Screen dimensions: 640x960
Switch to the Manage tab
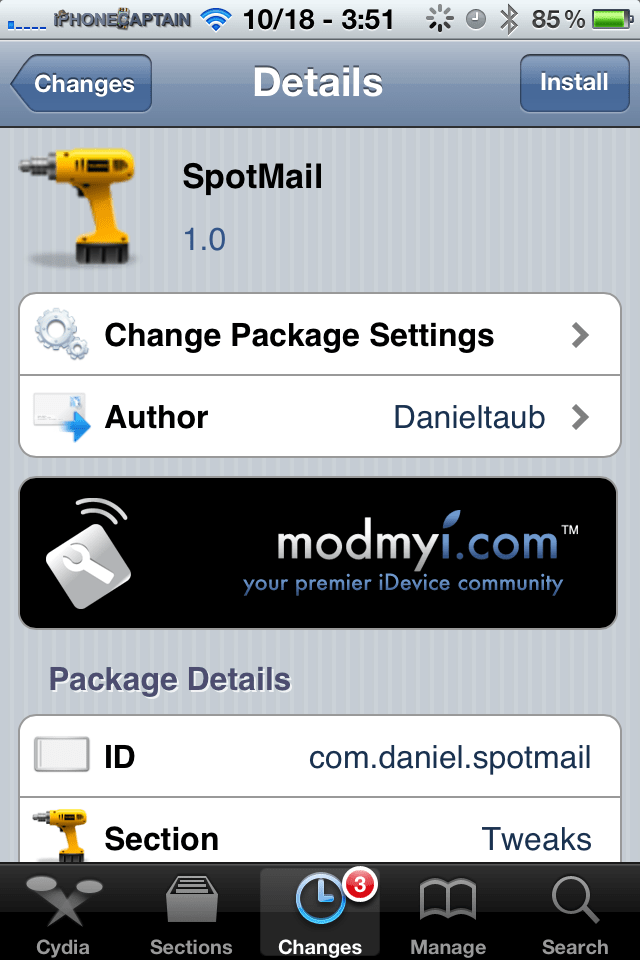coord(448,912)
